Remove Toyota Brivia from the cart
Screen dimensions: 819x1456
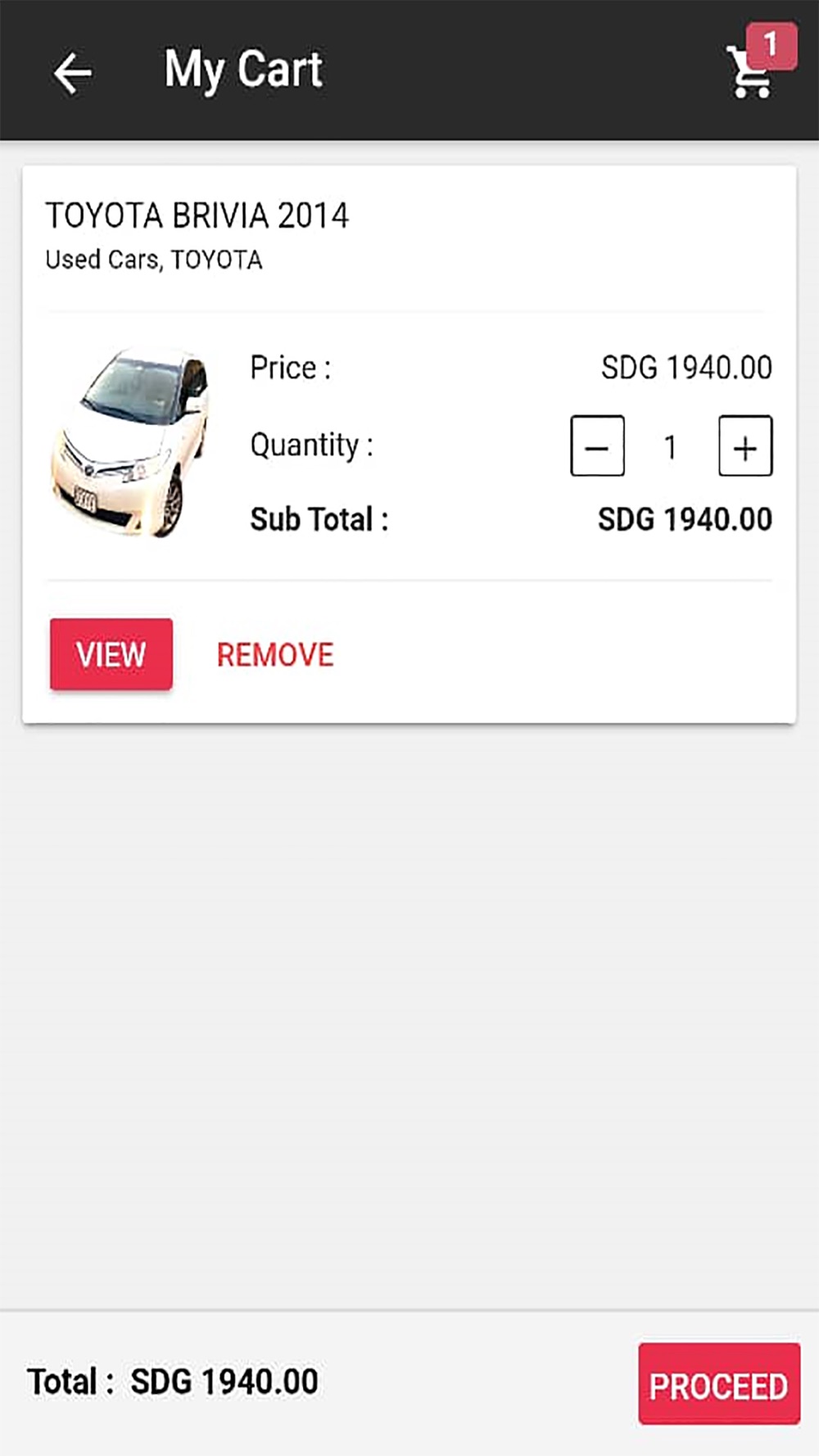(x=275, y=655)
